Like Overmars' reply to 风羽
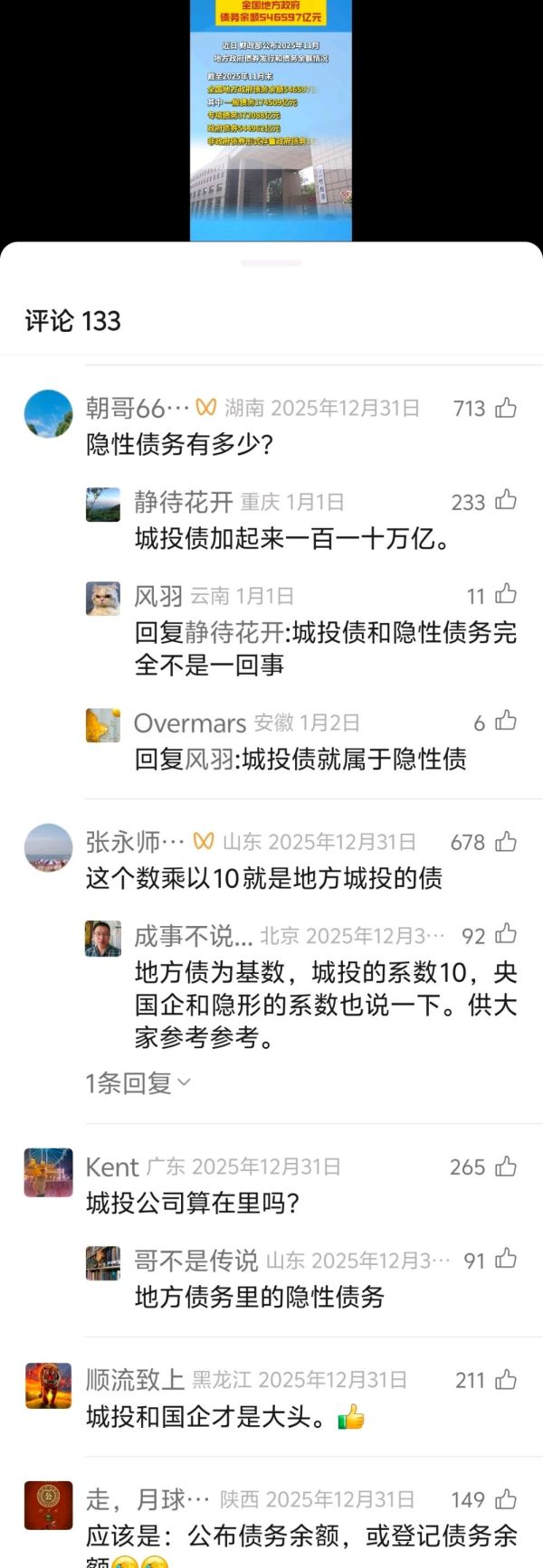 pos(506,722)
